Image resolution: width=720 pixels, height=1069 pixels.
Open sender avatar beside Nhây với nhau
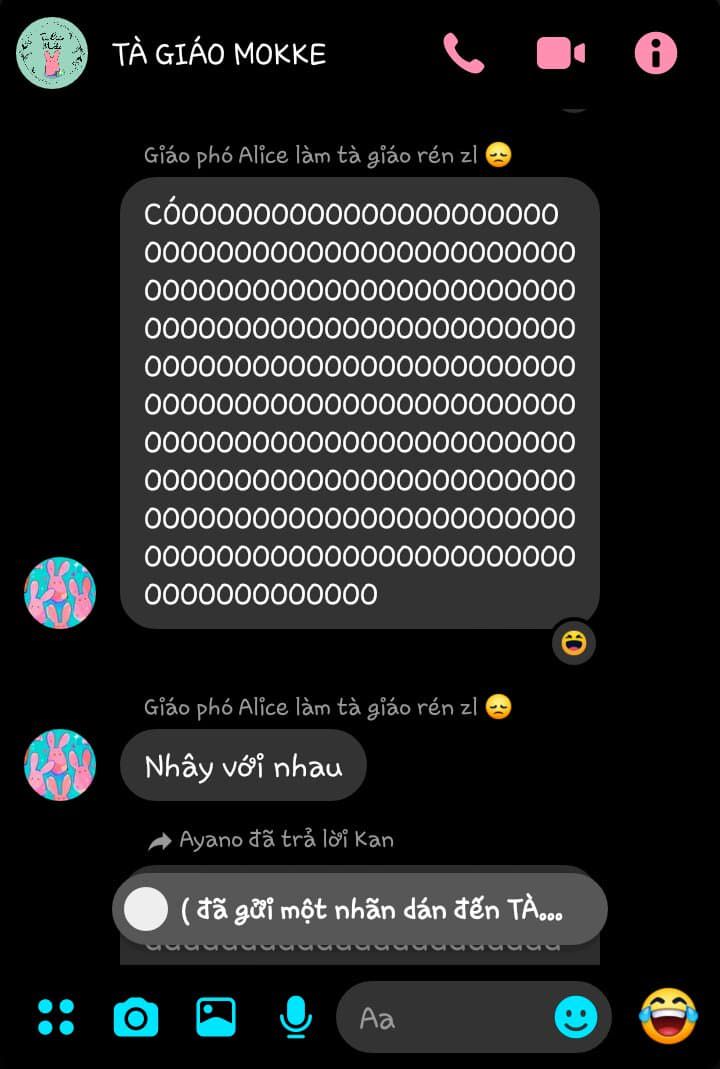click(x=60, y=765)
